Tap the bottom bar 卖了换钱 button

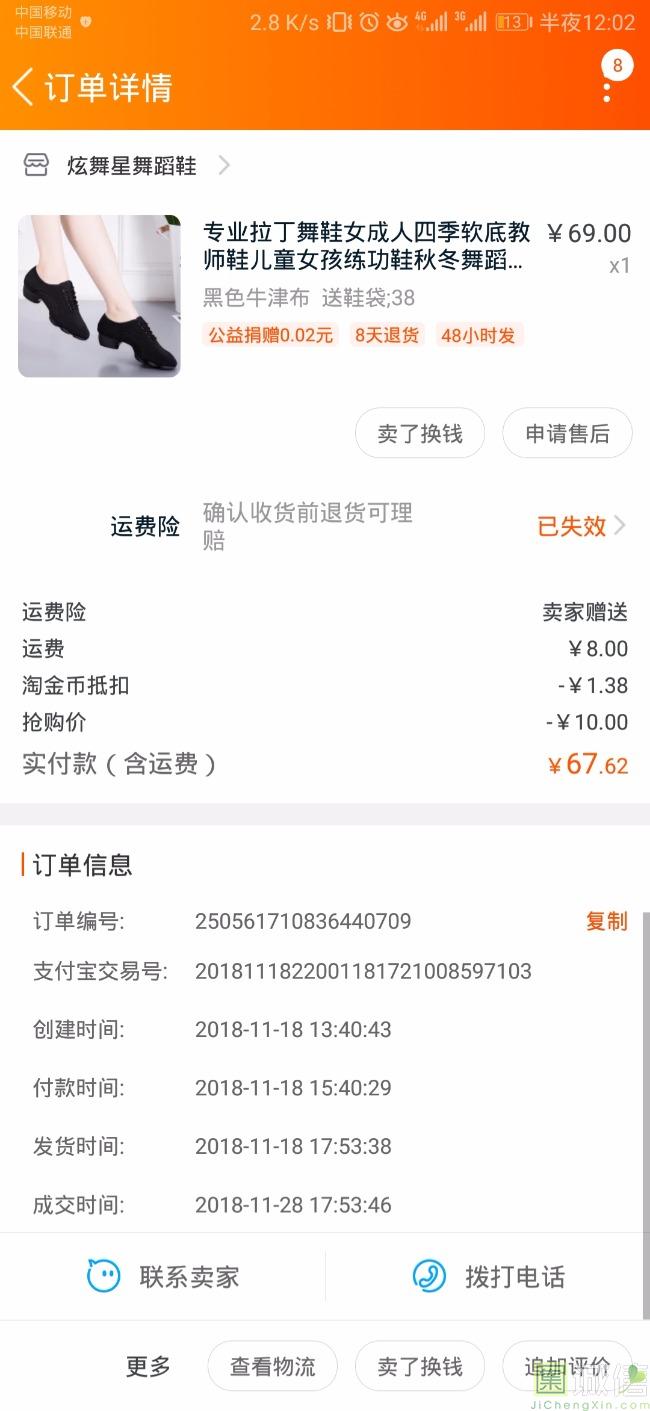click(420, 1366)
